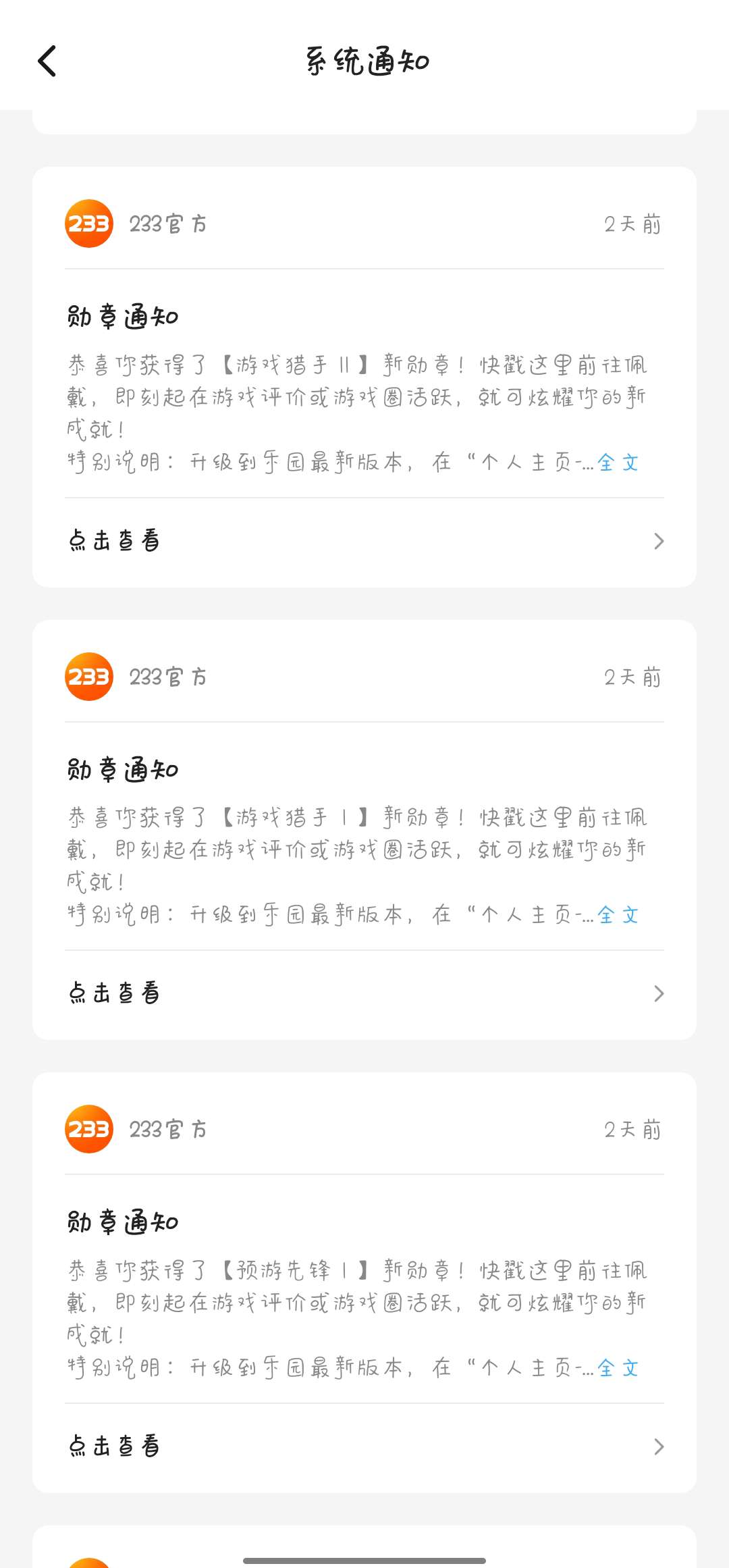Select 点击查看 under 预游先锋 I notice

pos(364,1446)
